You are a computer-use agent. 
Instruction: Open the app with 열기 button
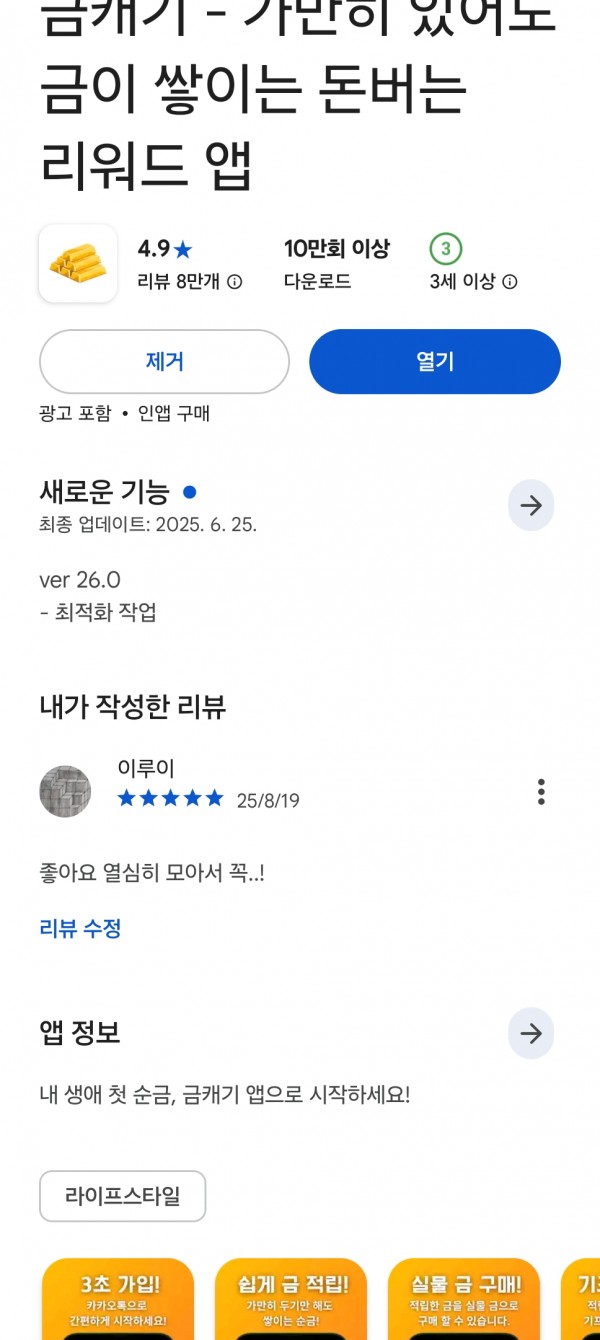(x=435, y=361)
